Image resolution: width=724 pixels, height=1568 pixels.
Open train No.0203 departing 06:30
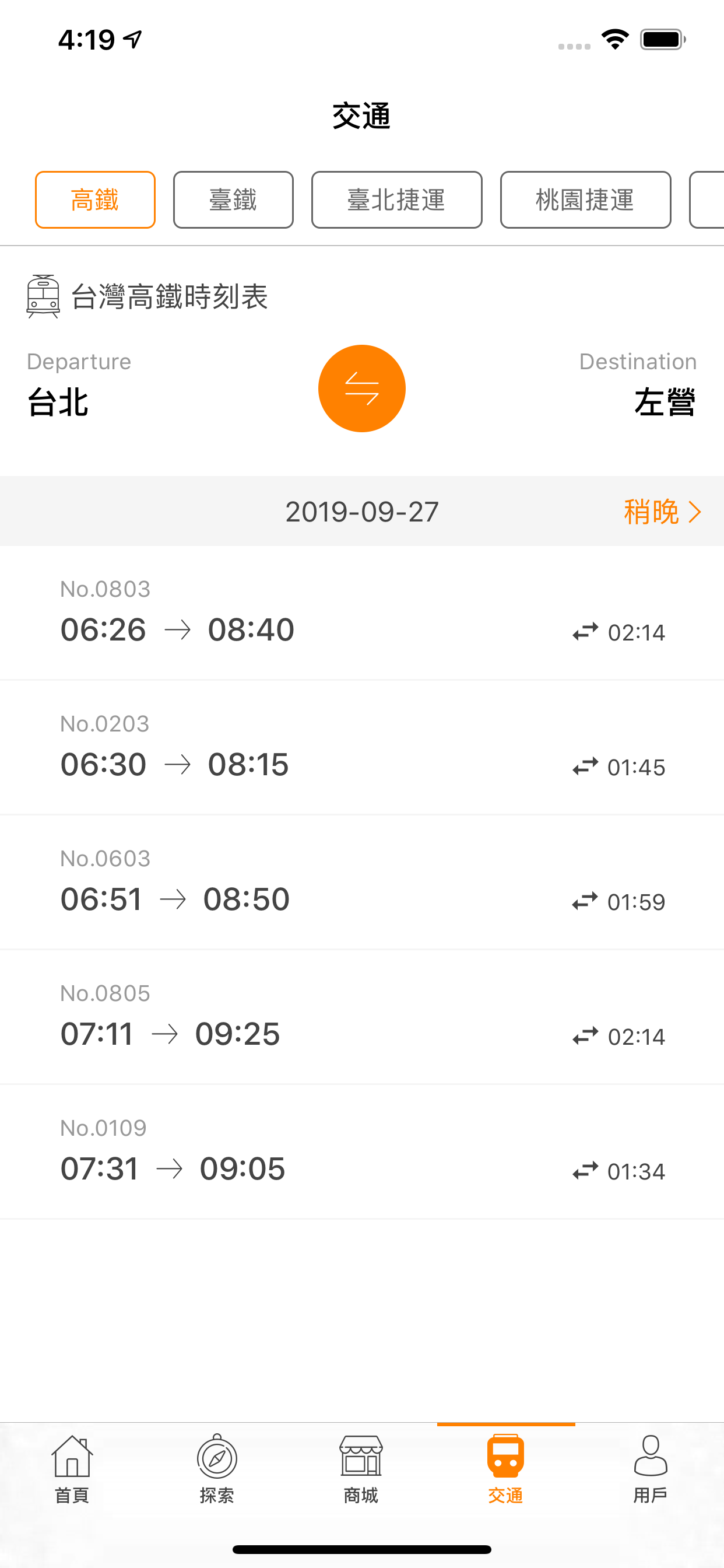[362, 747]
